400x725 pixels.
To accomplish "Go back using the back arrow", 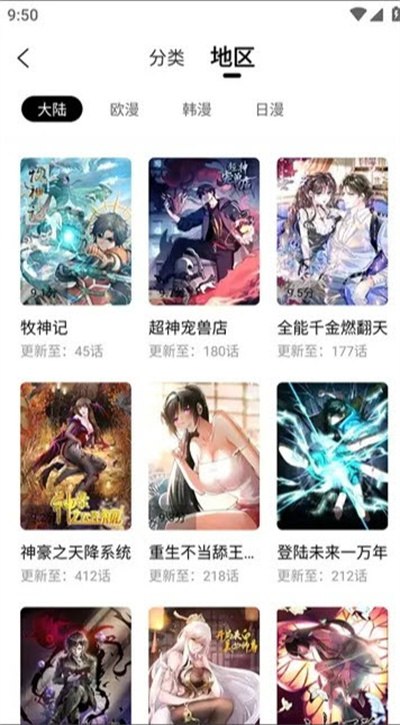I will 23,58.
